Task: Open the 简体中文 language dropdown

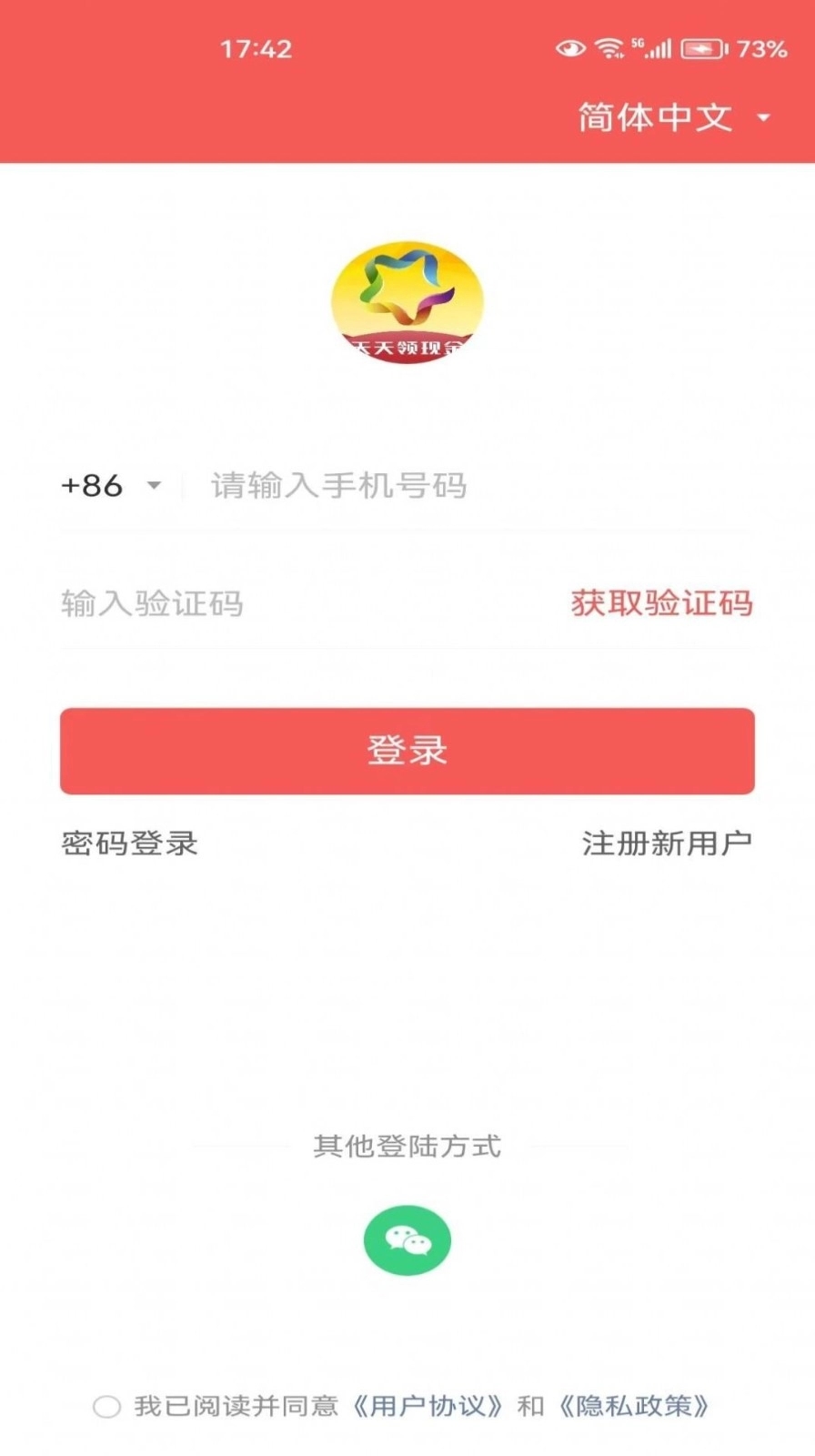Action: 673,117
